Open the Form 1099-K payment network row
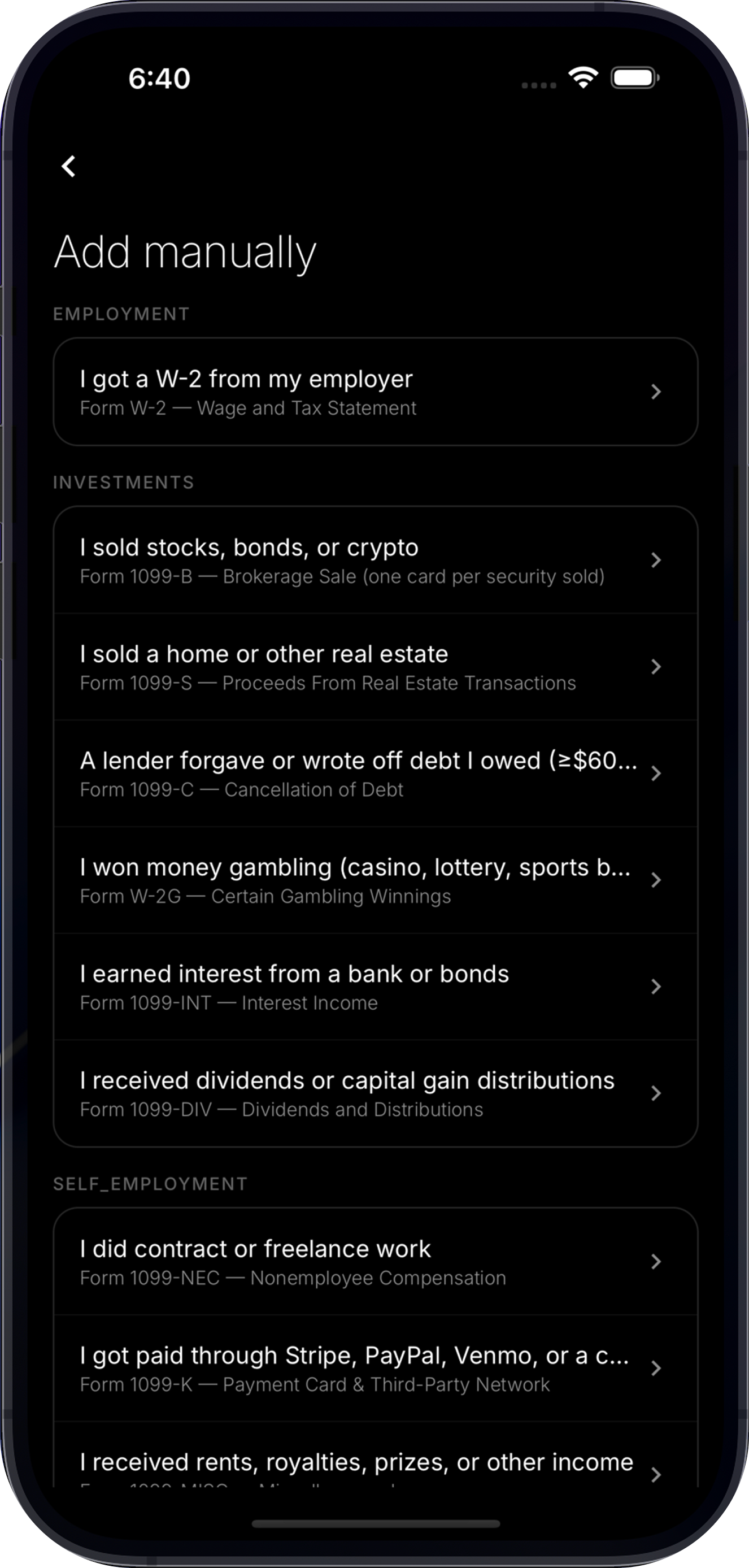 coord(376,1369)
